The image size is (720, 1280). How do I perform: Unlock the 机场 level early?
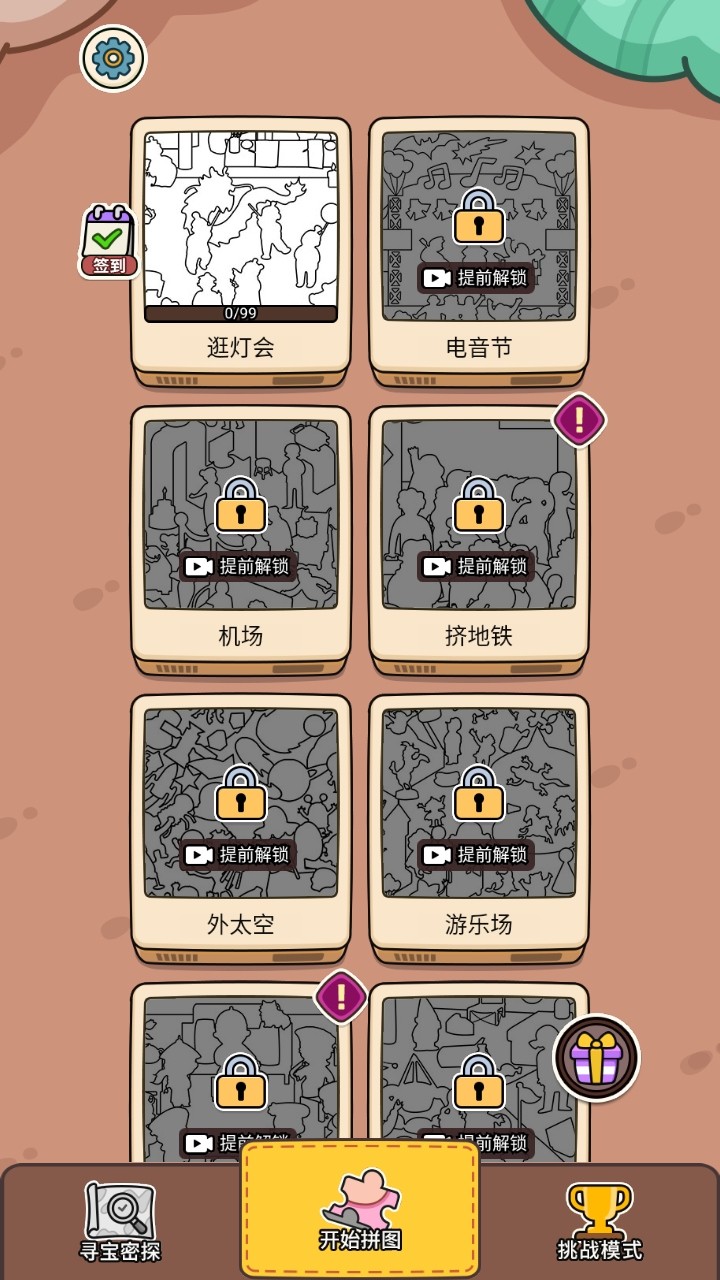click(239, 566)
